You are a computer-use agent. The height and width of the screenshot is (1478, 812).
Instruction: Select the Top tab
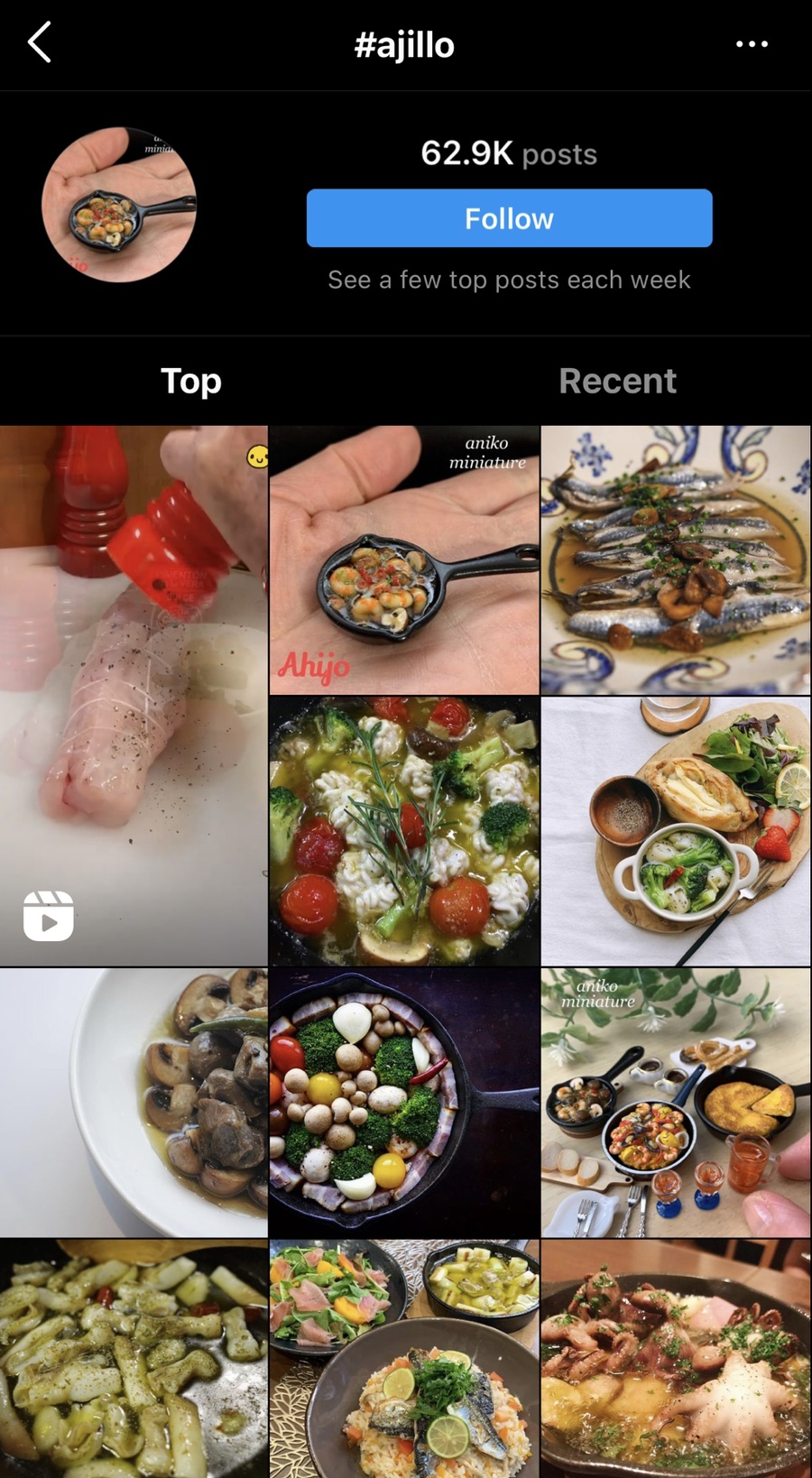tap(191, 381)
